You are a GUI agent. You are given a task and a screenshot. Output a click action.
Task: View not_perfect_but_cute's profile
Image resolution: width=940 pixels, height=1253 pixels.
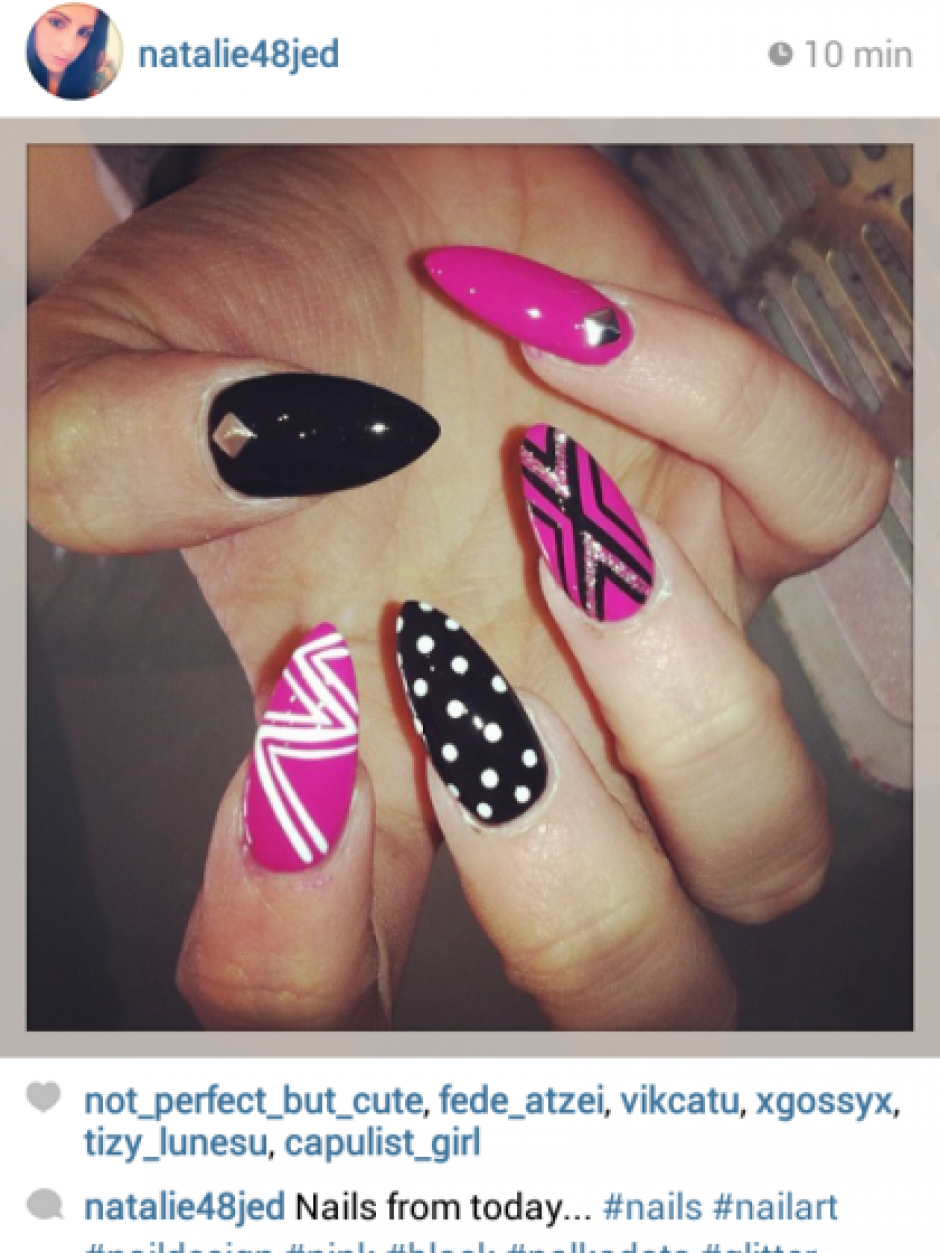click(252, 1101)
